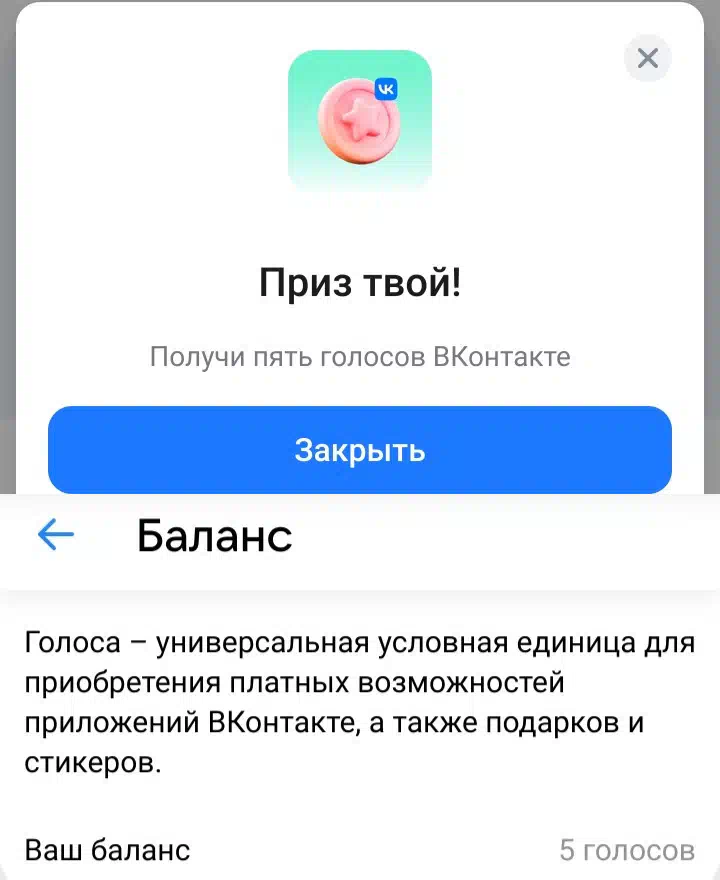
Task: Dismiss the prize dialog with the X icon
Action: tap(648, 59)
